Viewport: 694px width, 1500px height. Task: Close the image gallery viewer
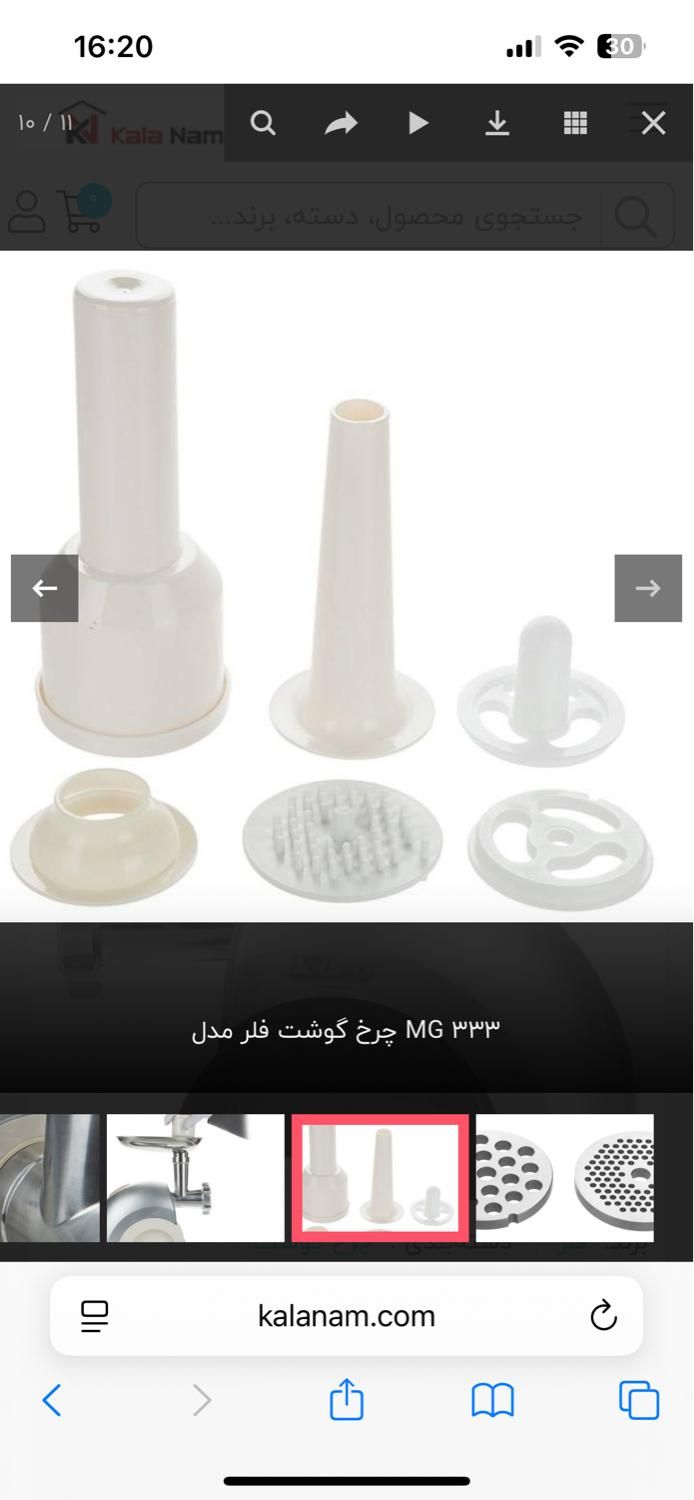tap(653, 123)
